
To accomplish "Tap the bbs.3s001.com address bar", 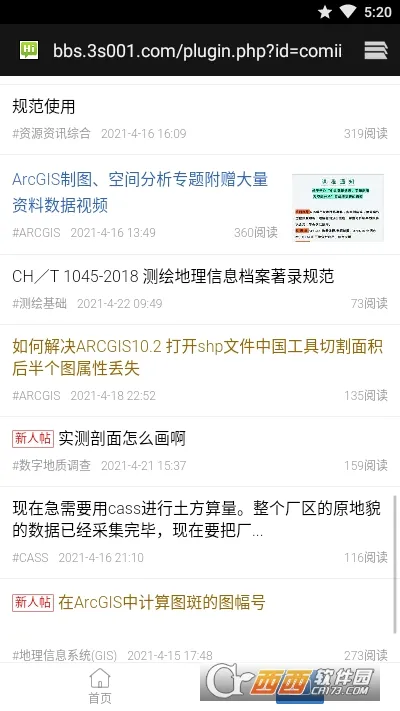I will pos(197,51).
